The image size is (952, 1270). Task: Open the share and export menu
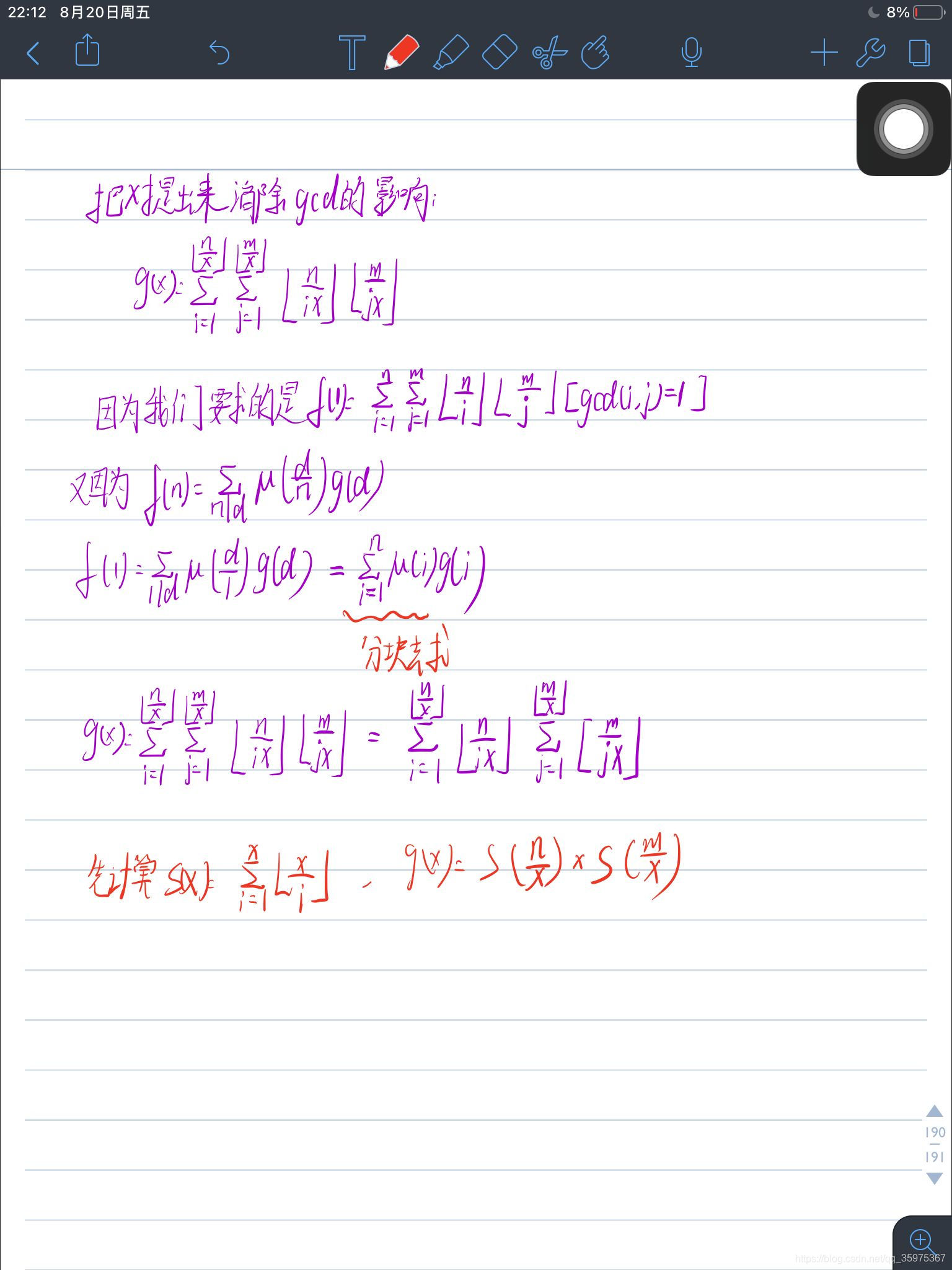click(87, 51)
